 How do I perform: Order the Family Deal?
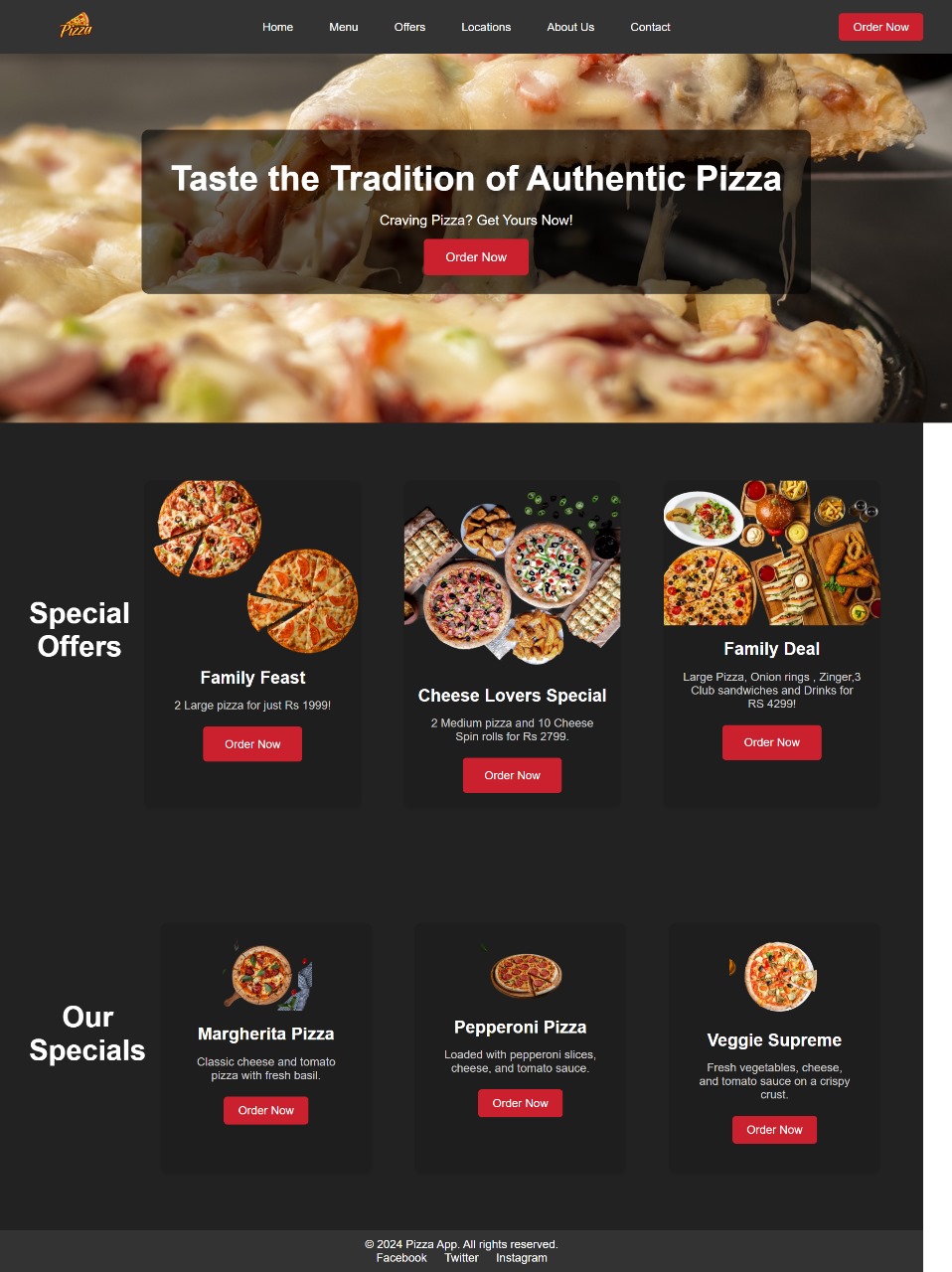(x=771, y=742)
